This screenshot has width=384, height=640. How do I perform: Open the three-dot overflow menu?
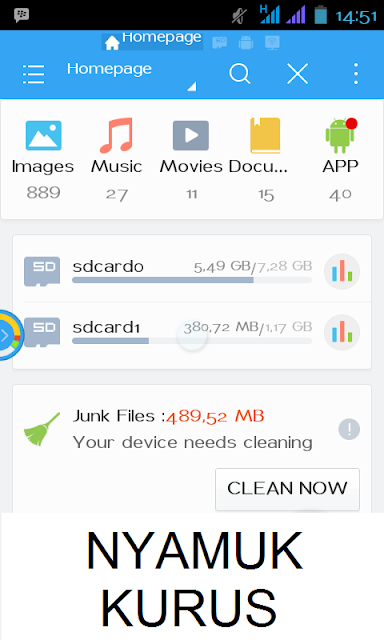point(356,74)
